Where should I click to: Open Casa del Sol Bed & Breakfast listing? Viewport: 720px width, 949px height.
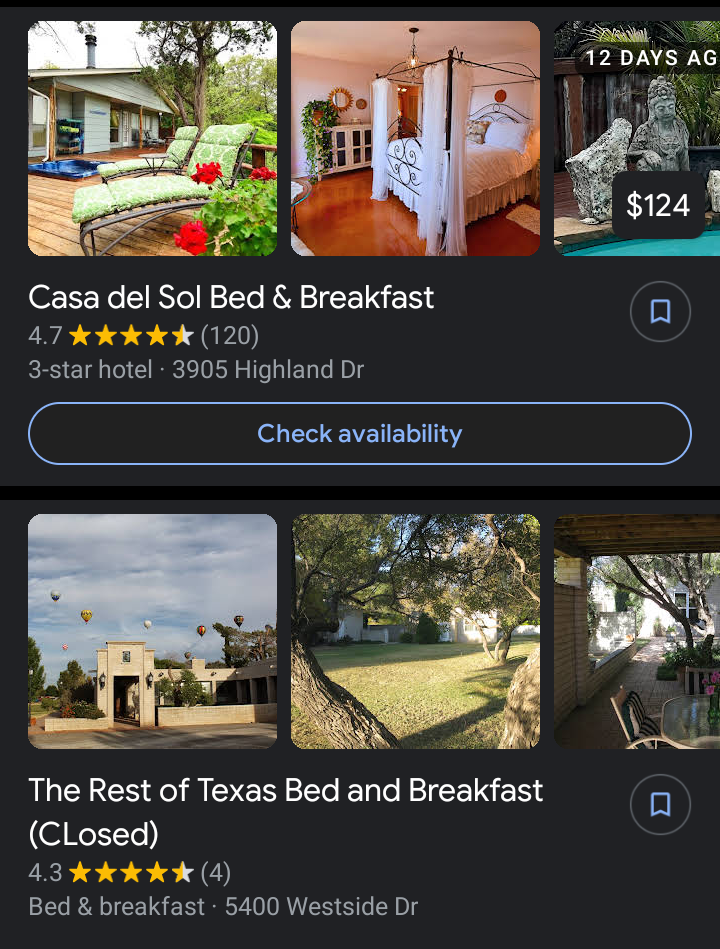(231, 297)
